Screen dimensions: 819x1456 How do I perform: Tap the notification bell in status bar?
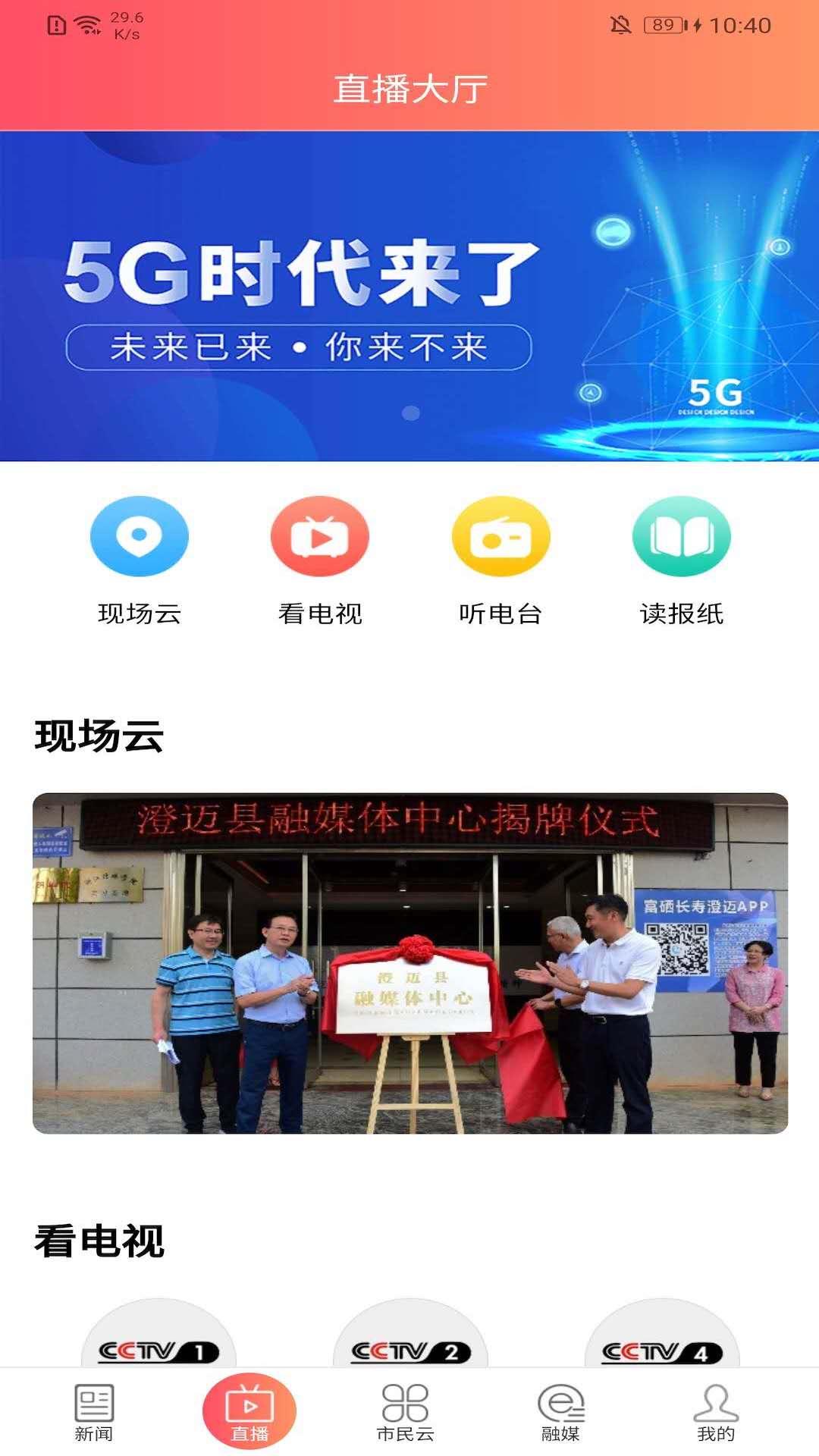(619, 23)
